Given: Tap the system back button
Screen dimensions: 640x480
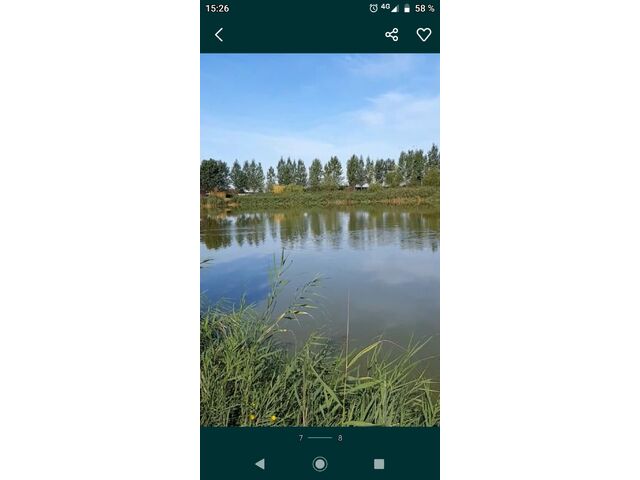Looking at the screenshot, I should (x=260, y=464).
